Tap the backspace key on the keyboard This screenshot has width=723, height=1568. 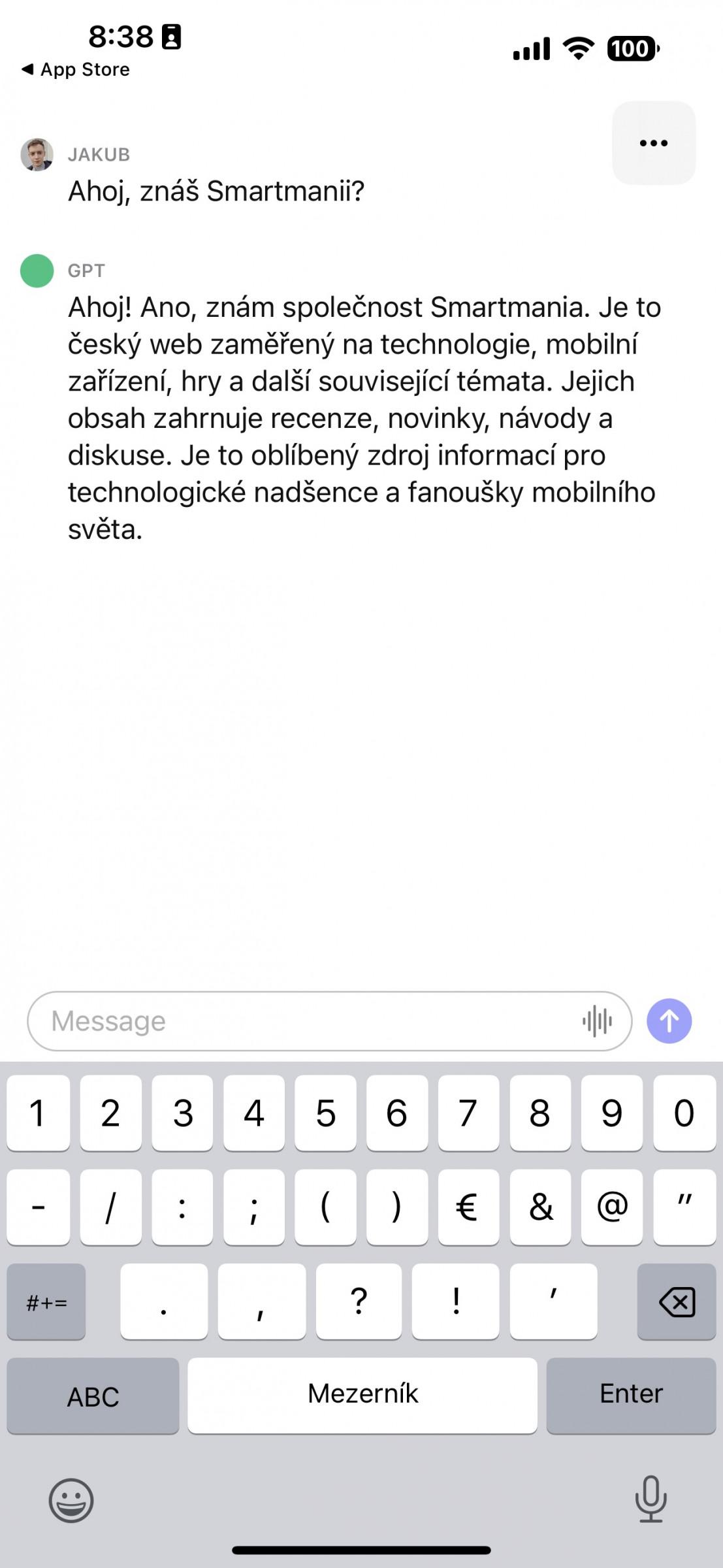[x=677, y=1302]
